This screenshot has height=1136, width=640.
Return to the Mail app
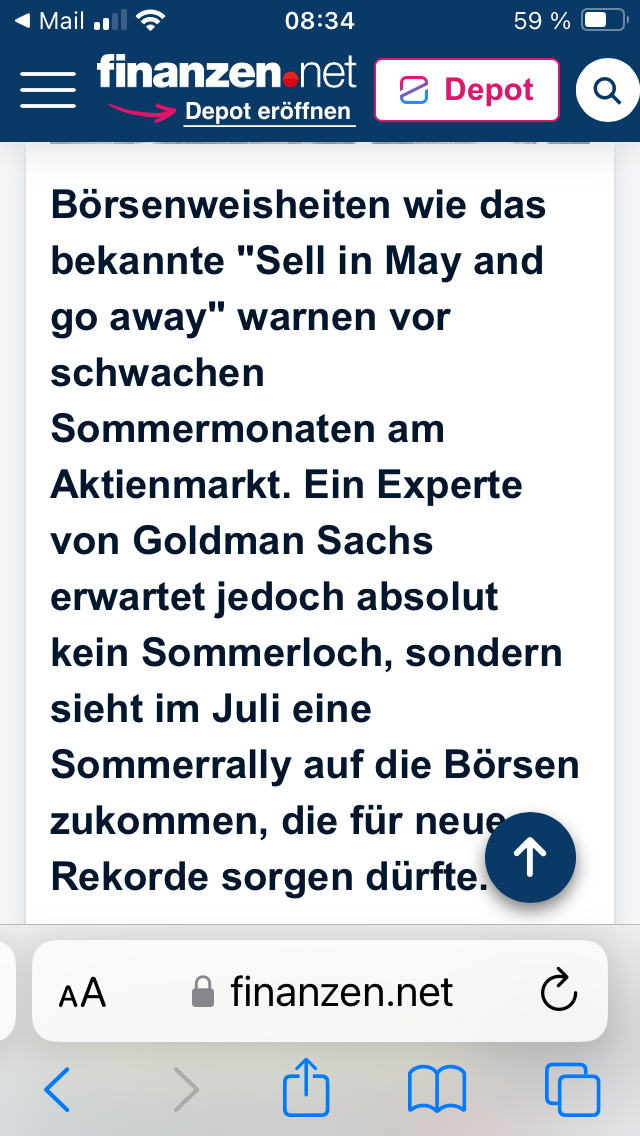point(50,20)
